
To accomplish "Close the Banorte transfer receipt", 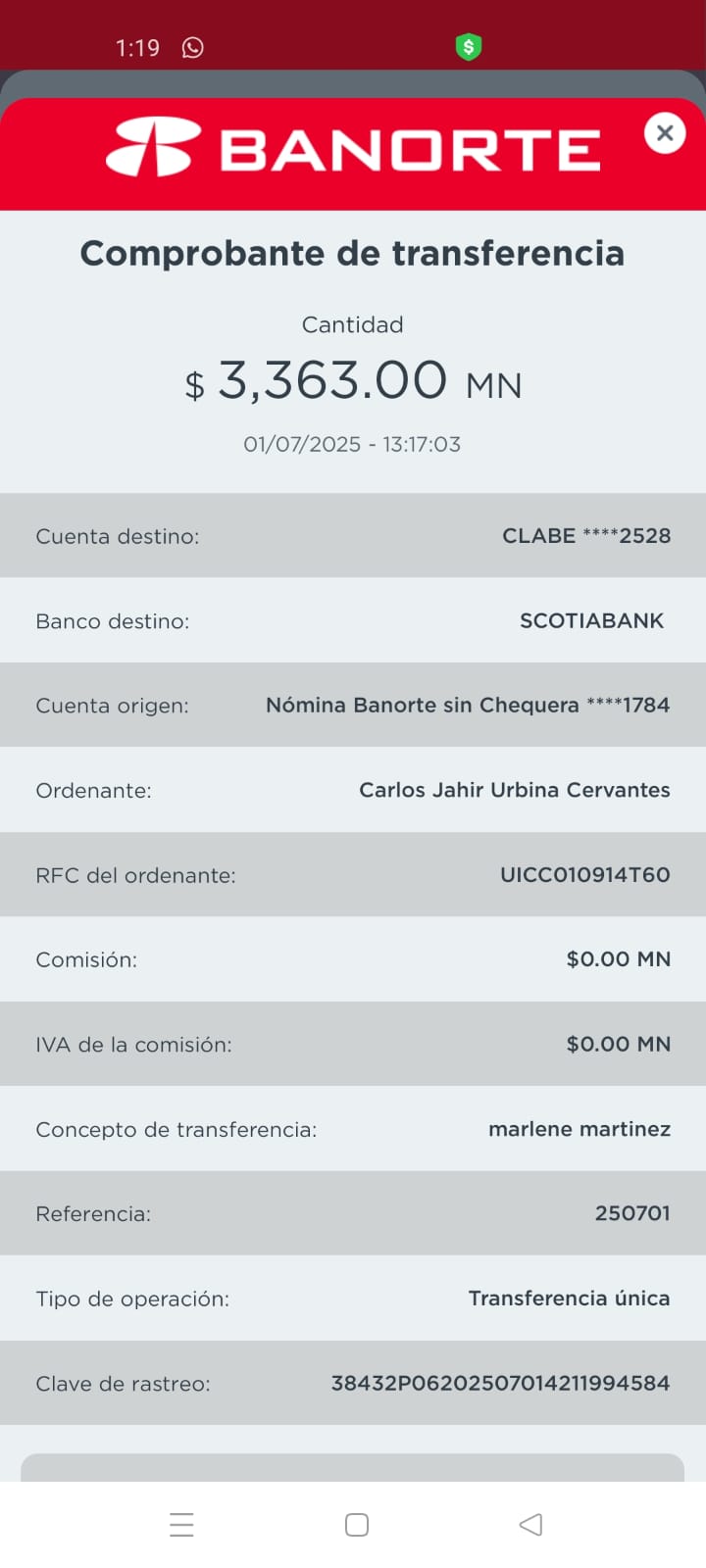I will coord(665,132).
